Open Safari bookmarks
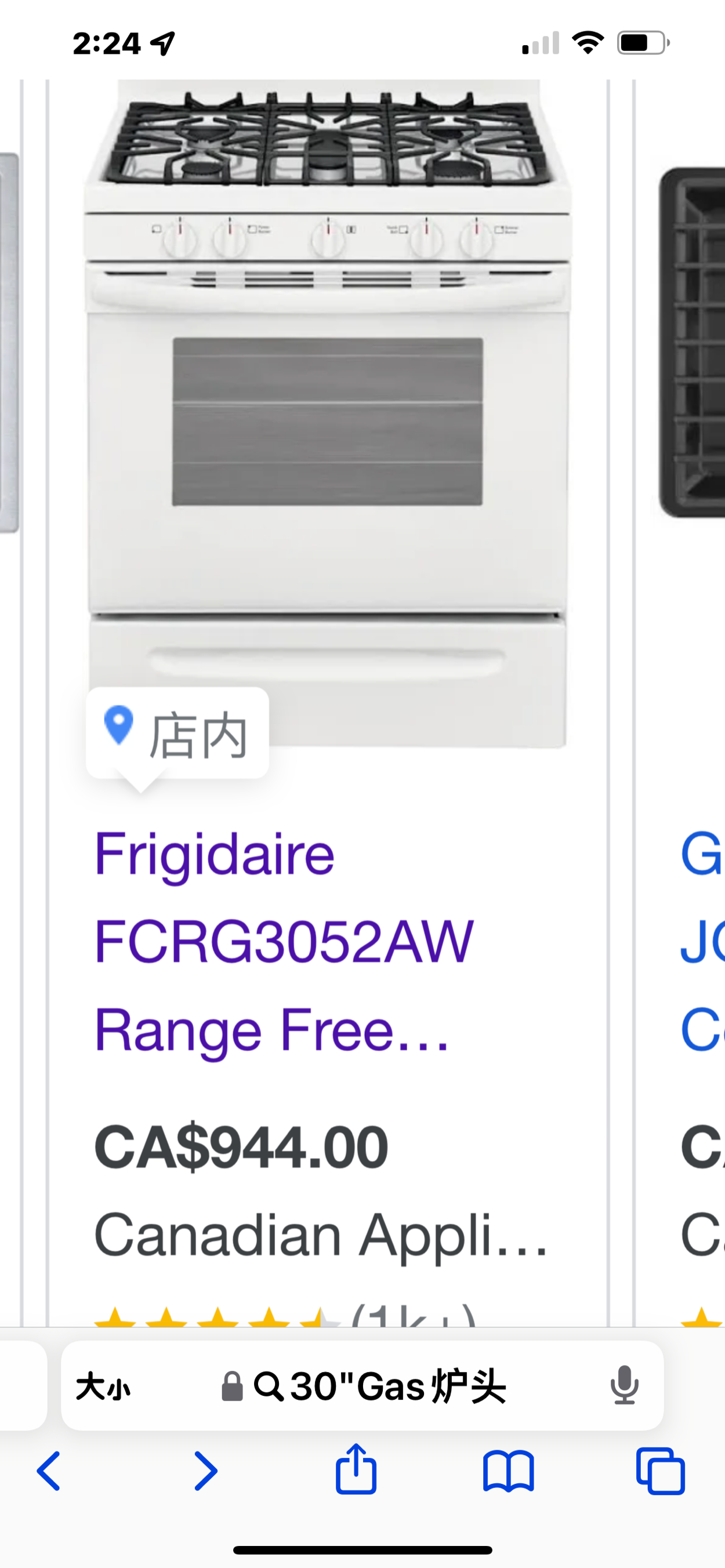This screenshot has height=1568, width=725. [x=508, y=1471]
